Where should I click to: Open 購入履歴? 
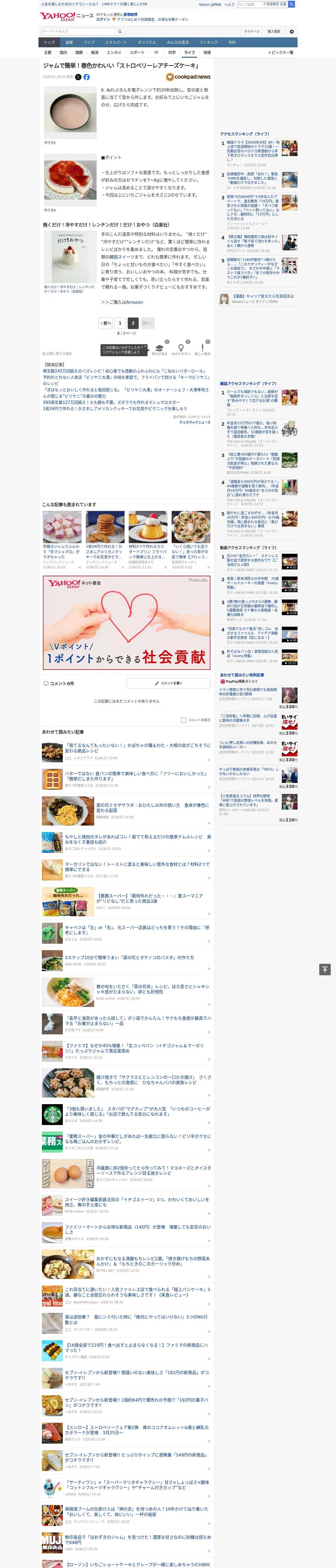[274, 31]
